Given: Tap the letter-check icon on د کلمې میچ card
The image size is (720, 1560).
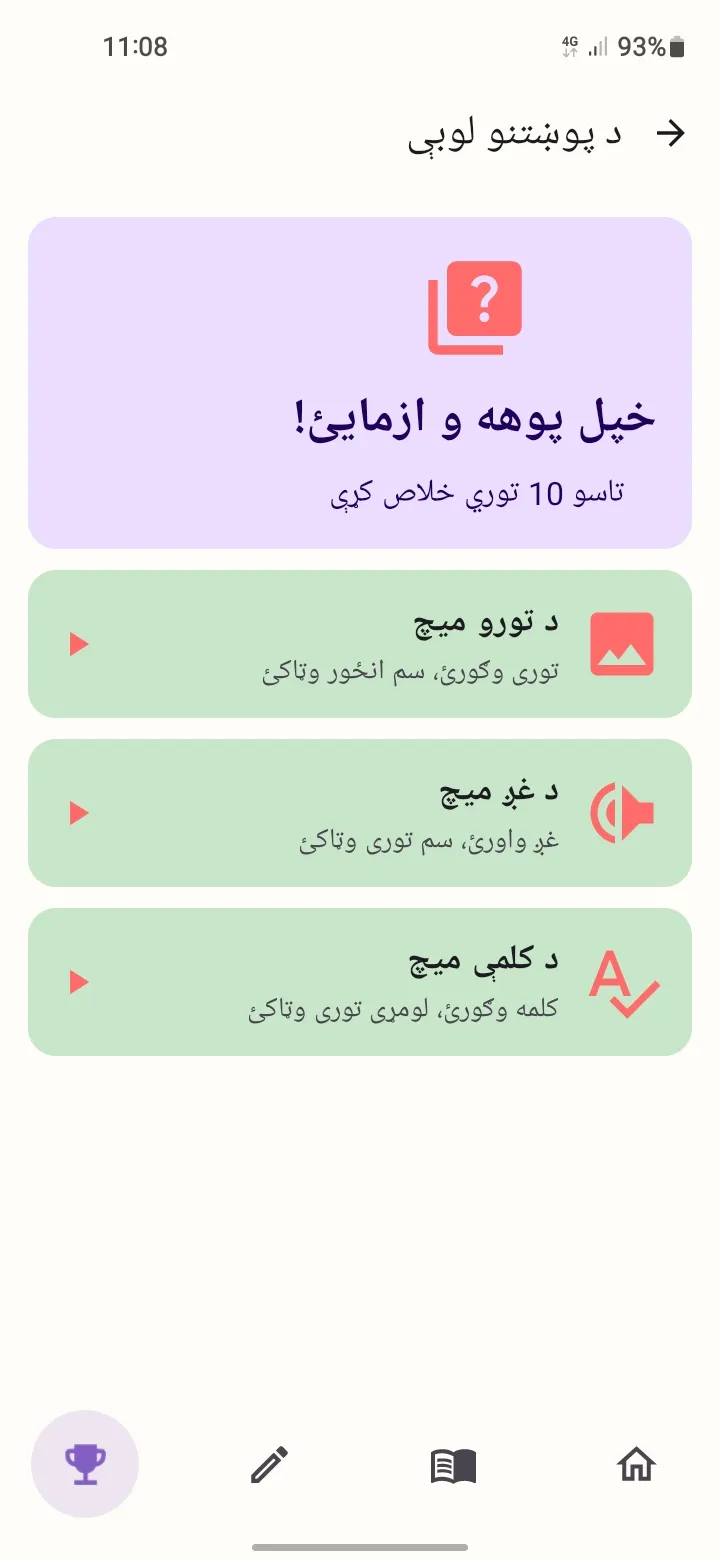Looking at the screenshot, I should tap(622, 981).
